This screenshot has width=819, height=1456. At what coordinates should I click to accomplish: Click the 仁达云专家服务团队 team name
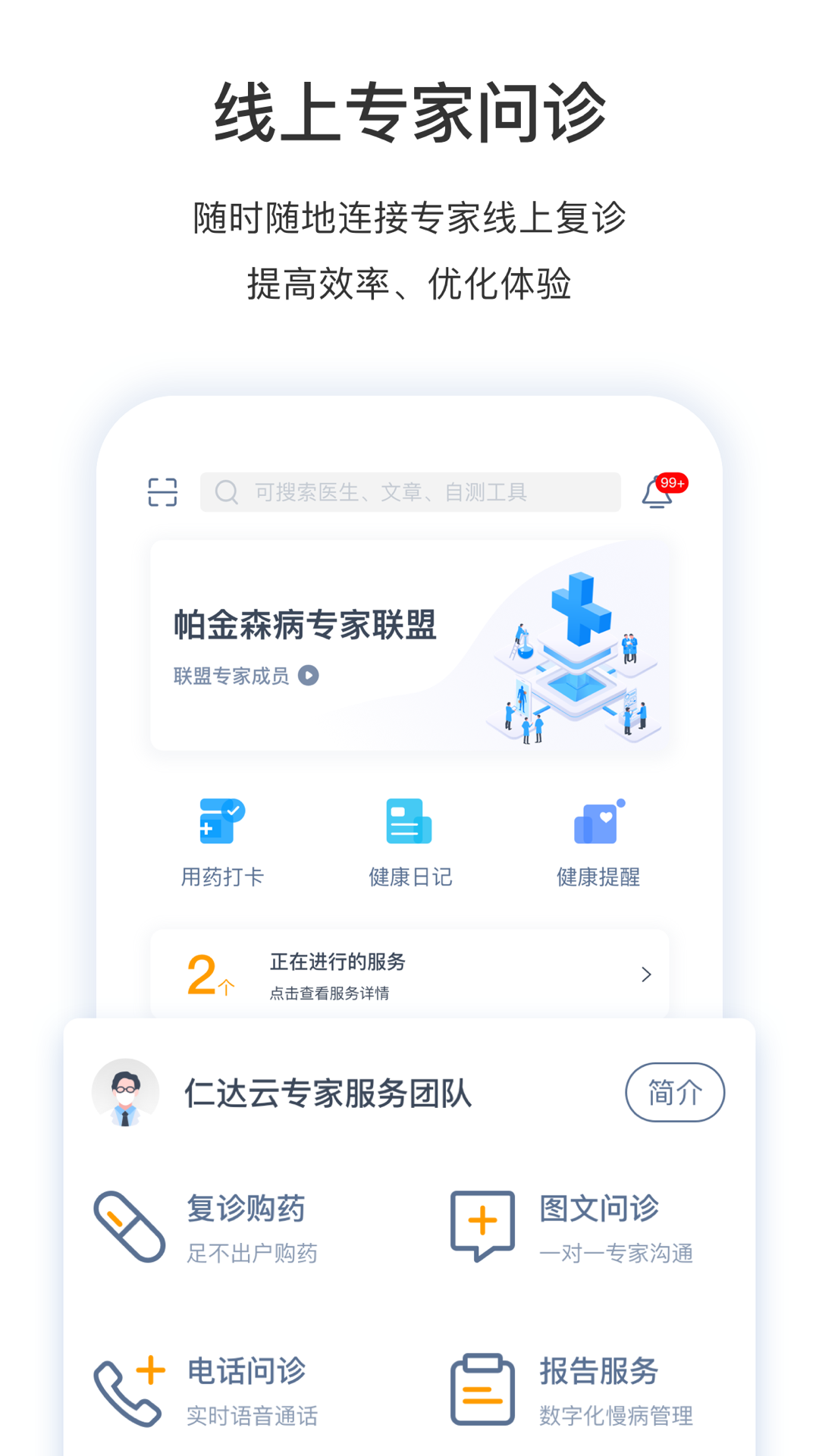[328, 1092]
